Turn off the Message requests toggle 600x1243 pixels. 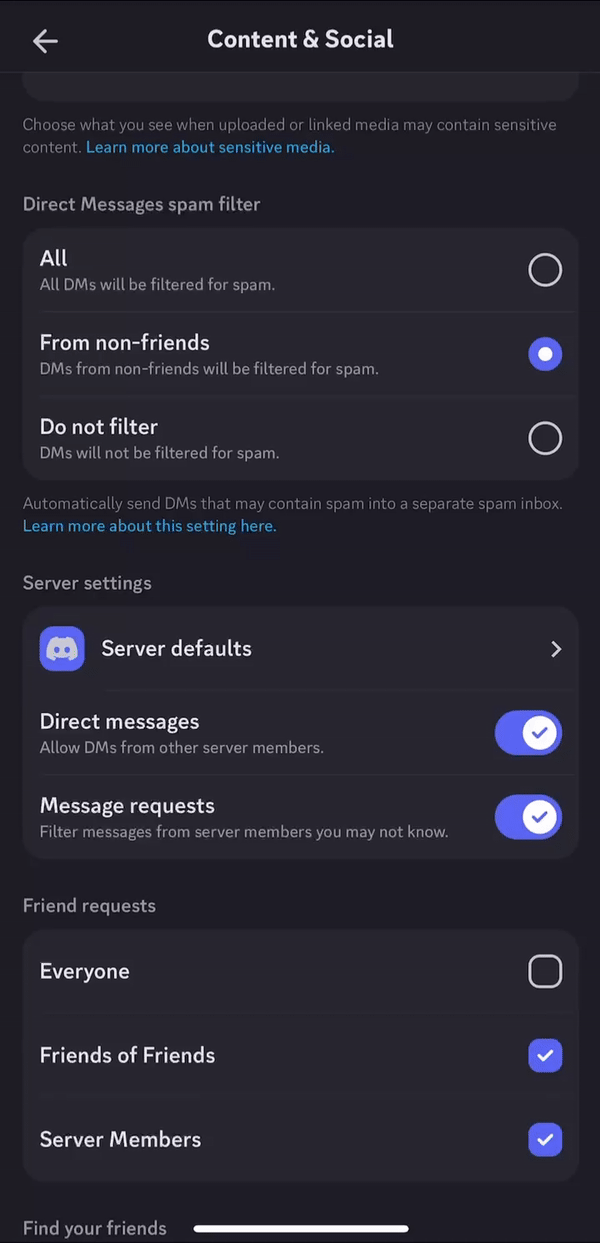point(528,817)
